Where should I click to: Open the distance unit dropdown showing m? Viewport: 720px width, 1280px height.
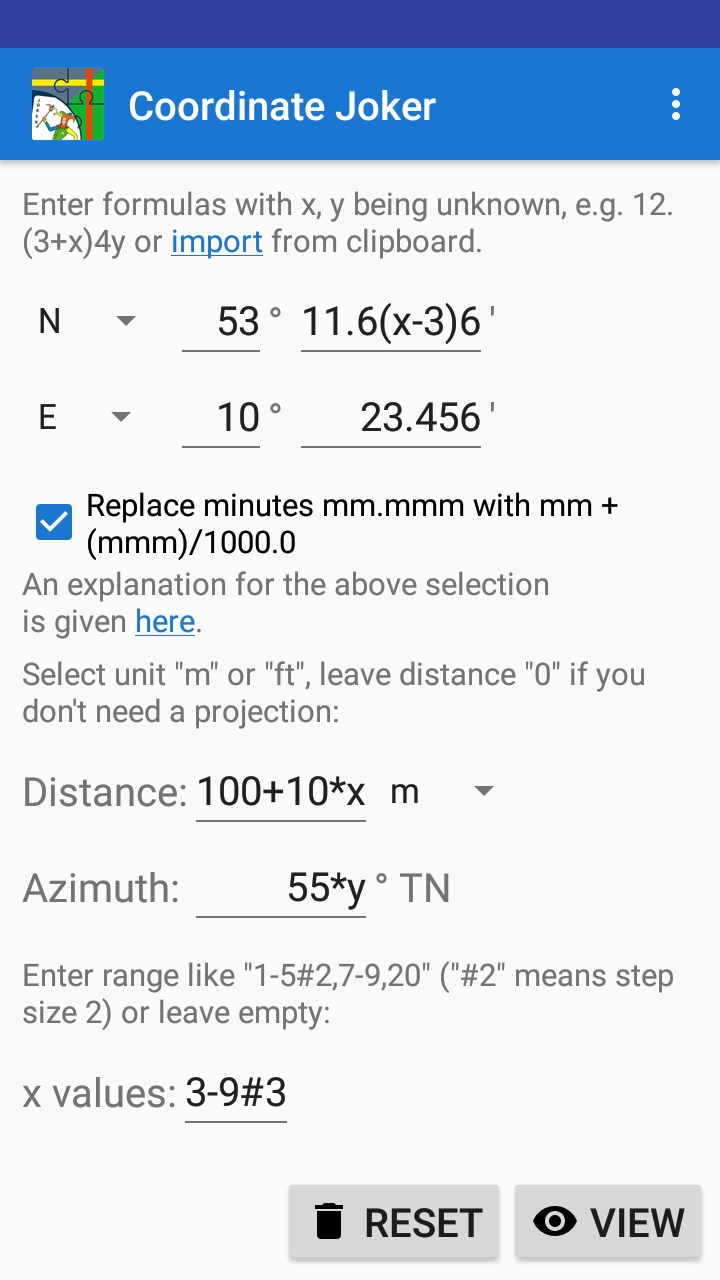442,792
